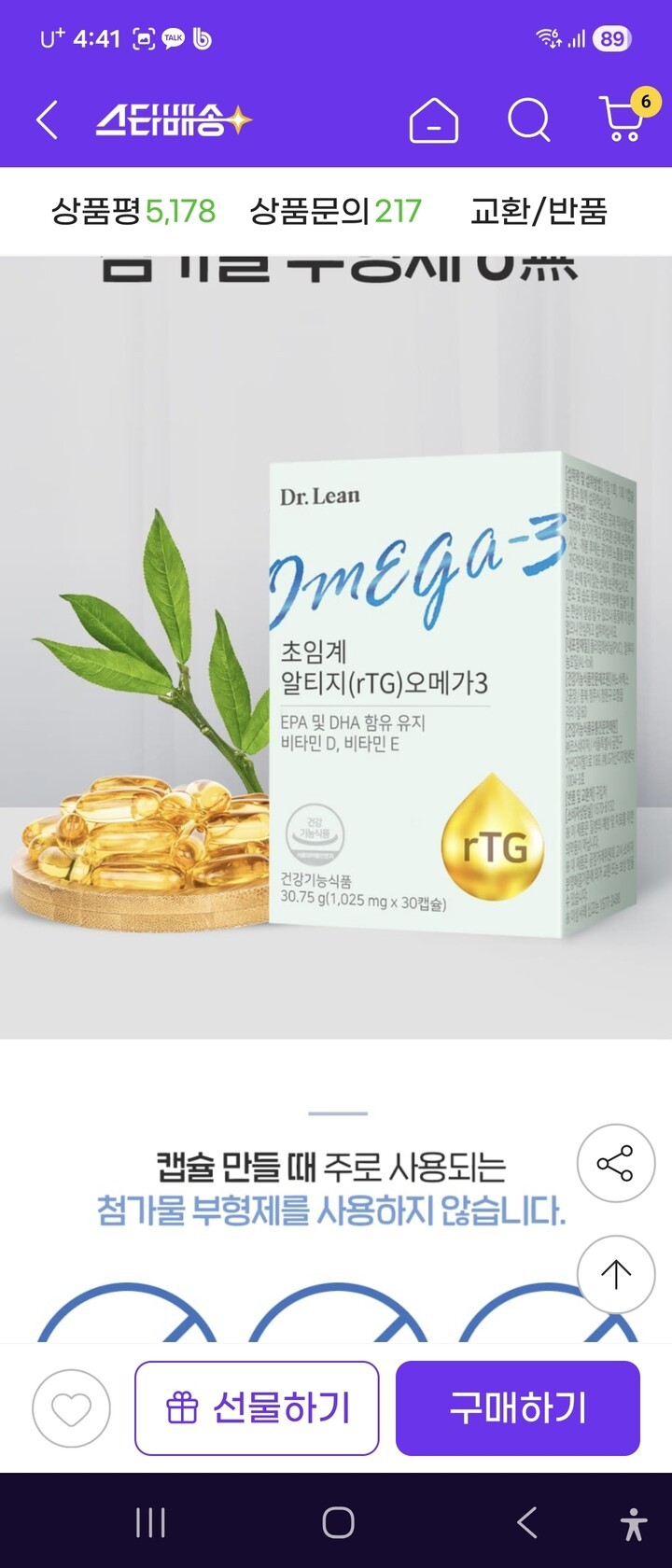Open the home icon in the header
Screen dimensions: 672x1568
(433, 121)
